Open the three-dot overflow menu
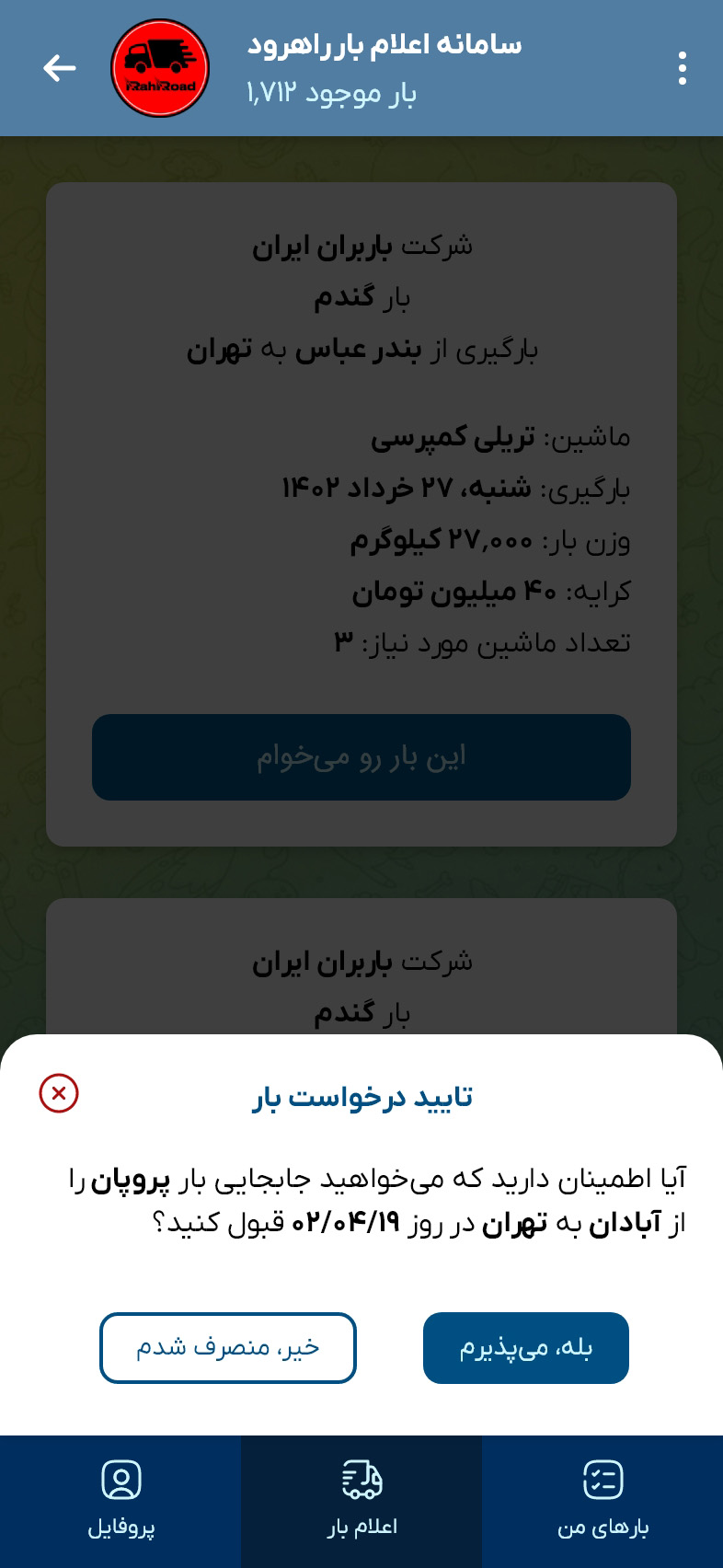 point(682,68)
